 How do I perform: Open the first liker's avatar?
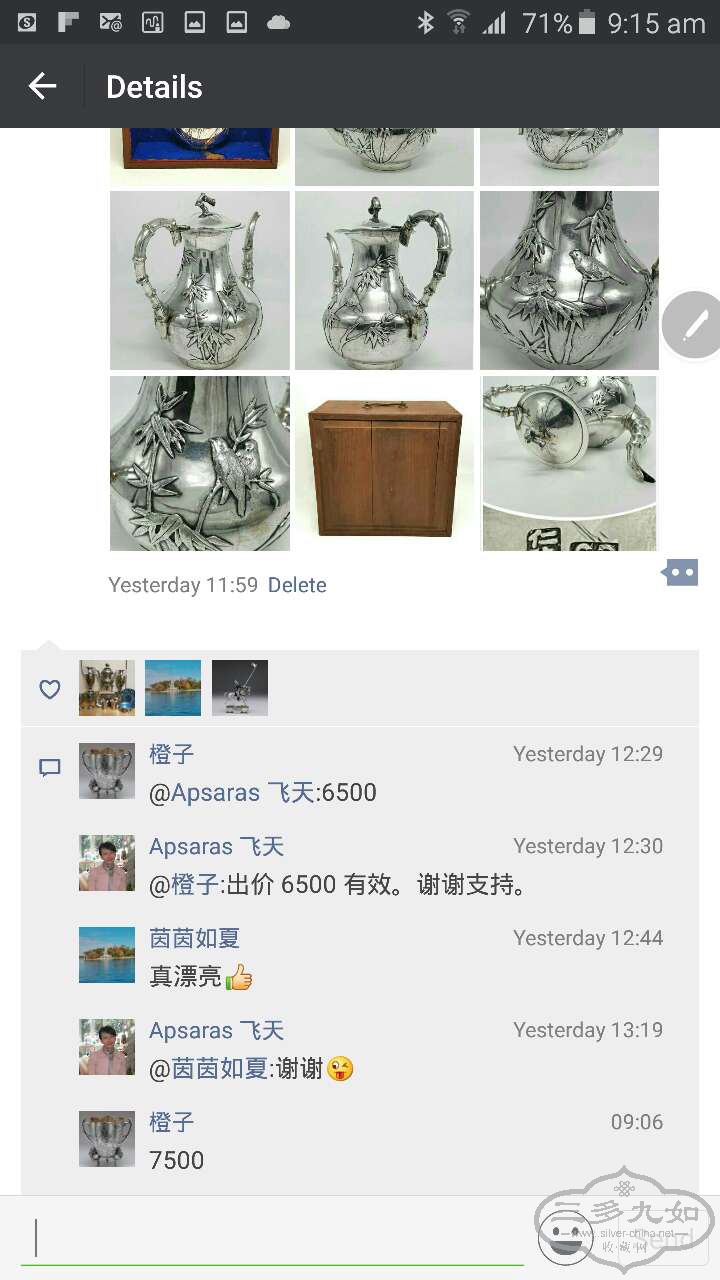click(x=107, y=688)
